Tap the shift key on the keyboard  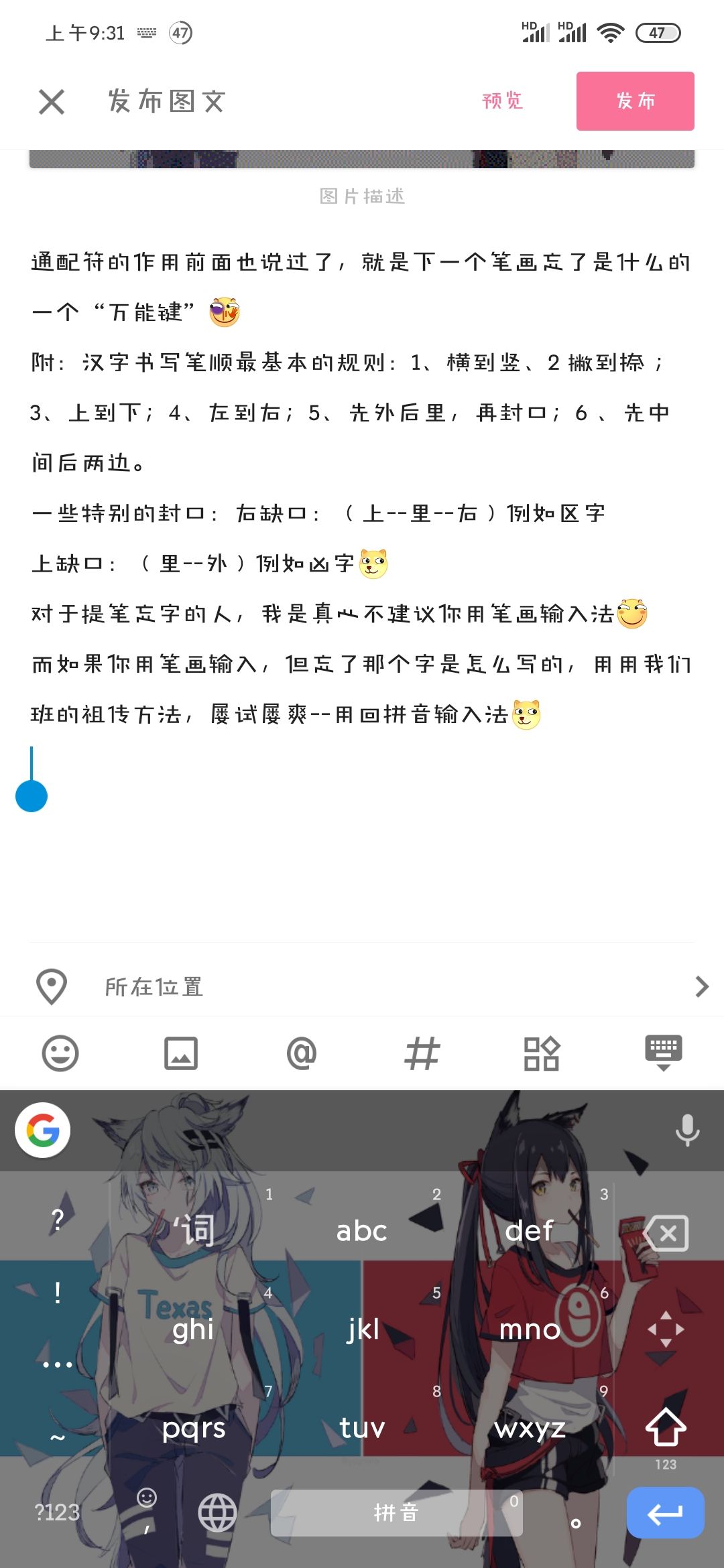[x=666, y=1427]
